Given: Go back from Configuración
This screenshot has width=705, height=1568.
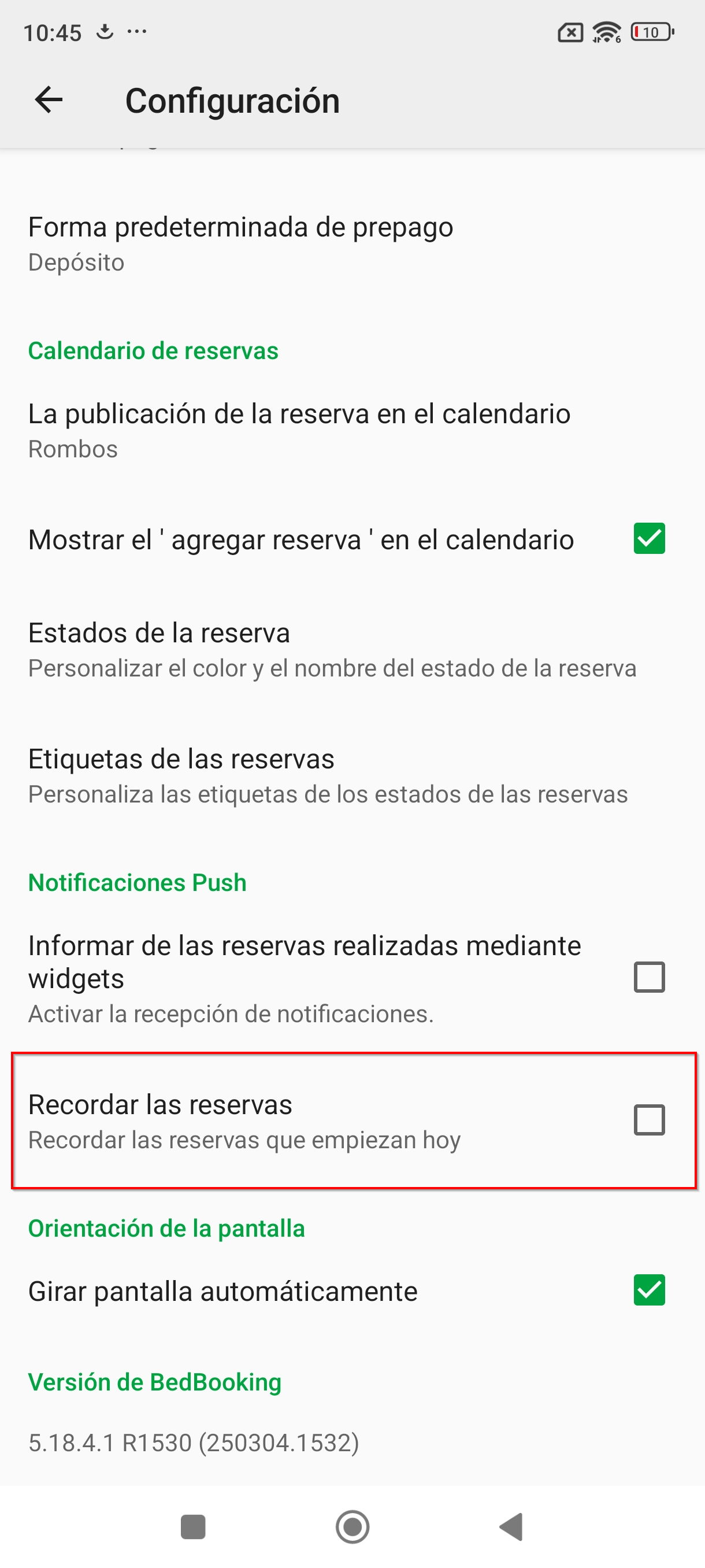Looking at the screenshot, I should coord(49,100).
